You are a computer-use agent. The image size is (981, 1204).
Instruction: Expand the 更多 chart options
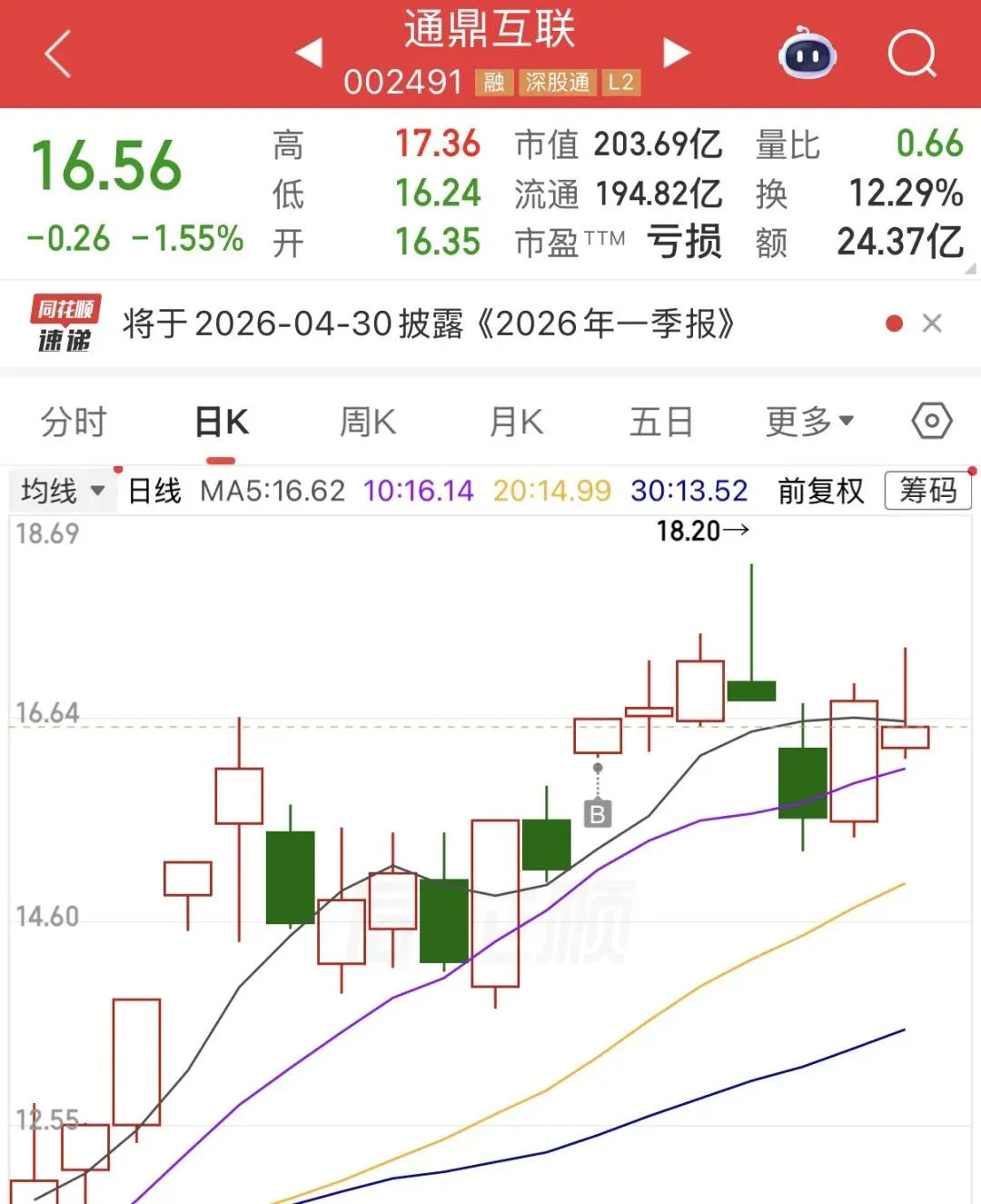click(x=808, y=422)
